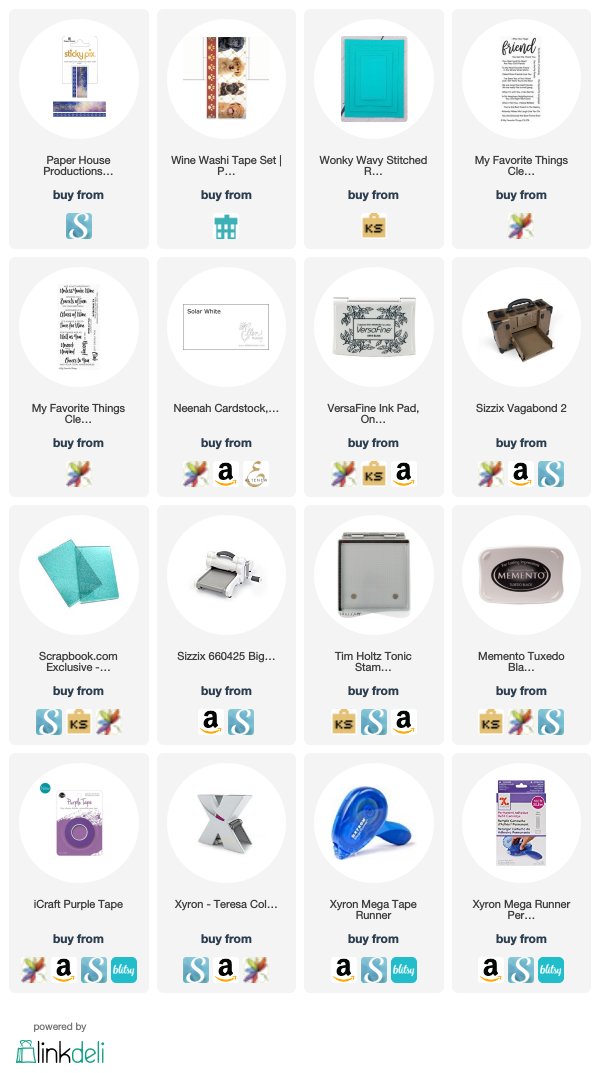The image size is (600, 1073).
Task: Open iCraft Purple Tape on Amazon
Action: 64,970
